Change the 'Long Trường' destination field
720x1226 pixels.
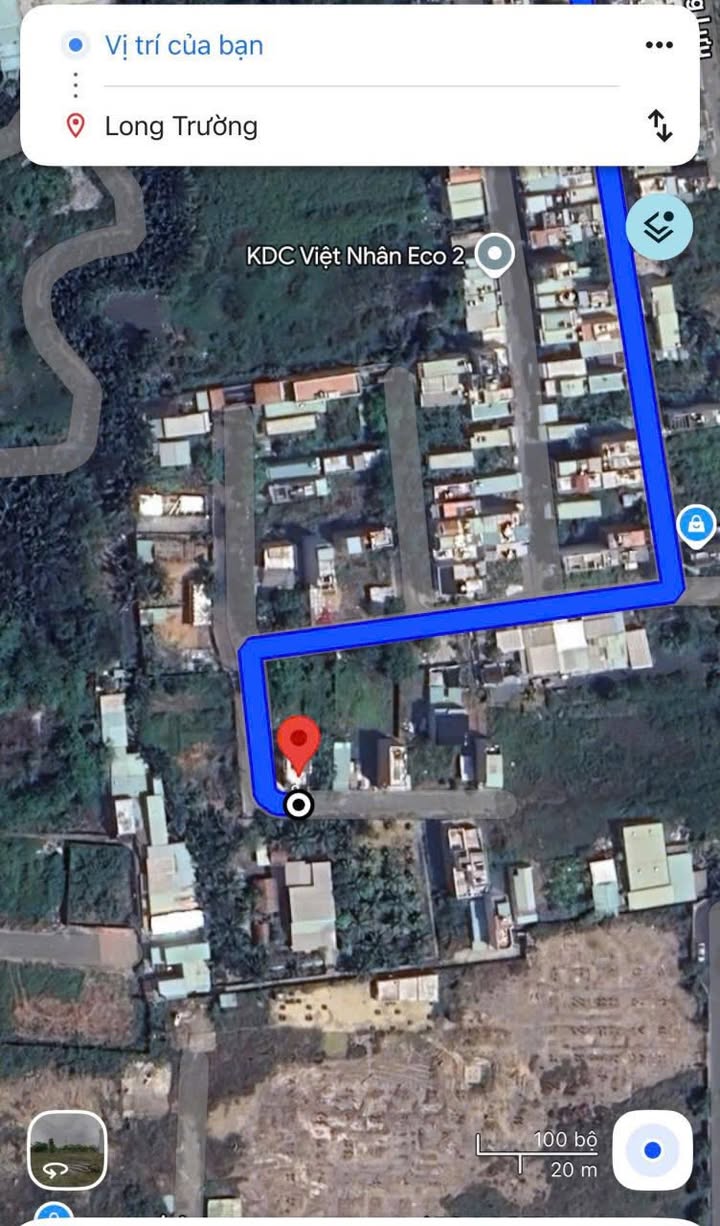coord(181,126)
